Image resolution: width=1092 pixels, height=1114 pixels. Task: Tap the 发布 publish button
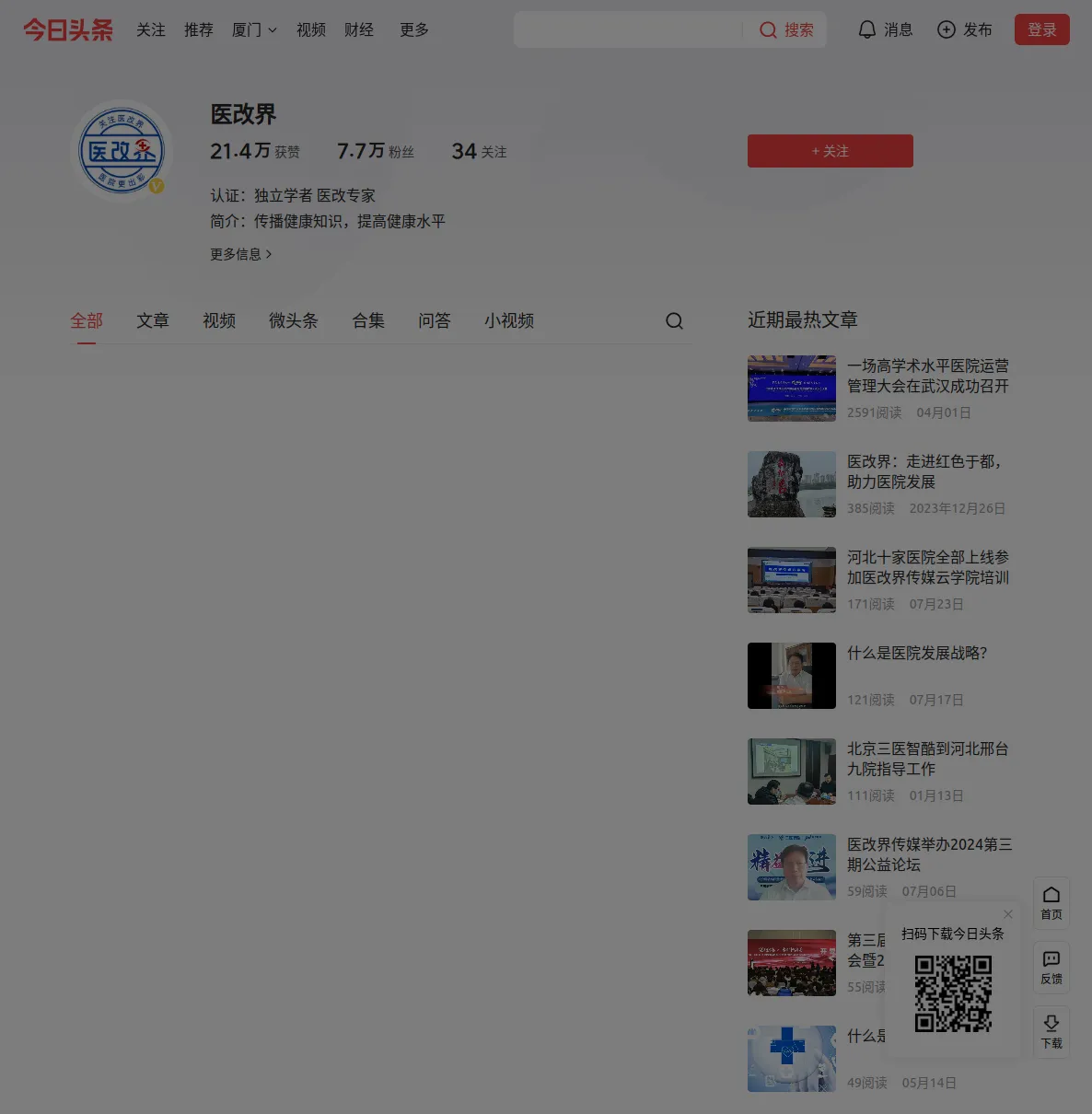coord(964,29)
